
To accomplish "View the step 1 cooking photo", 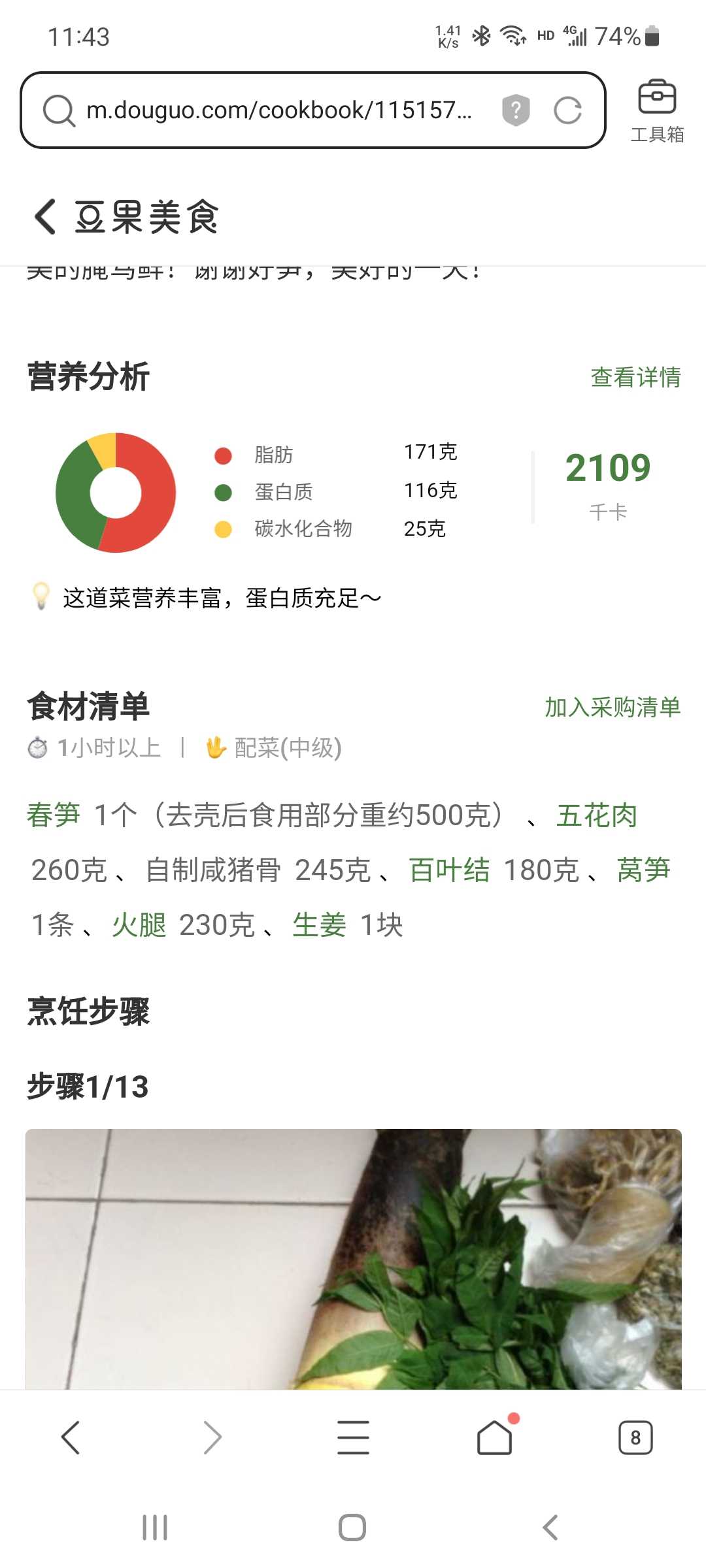I will click(x=354, y=1259).
